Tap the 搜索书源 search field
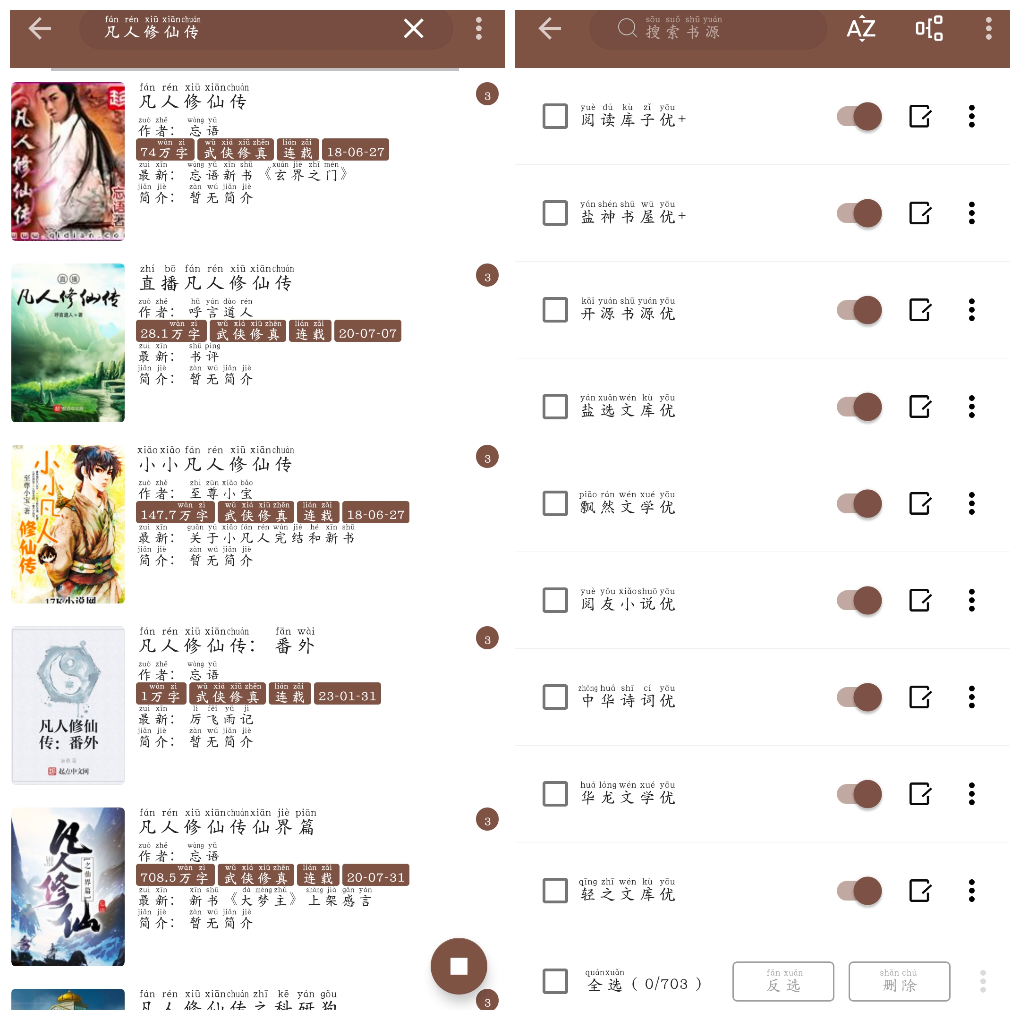The image size is (1020, 1020). (x=708, y=29)
